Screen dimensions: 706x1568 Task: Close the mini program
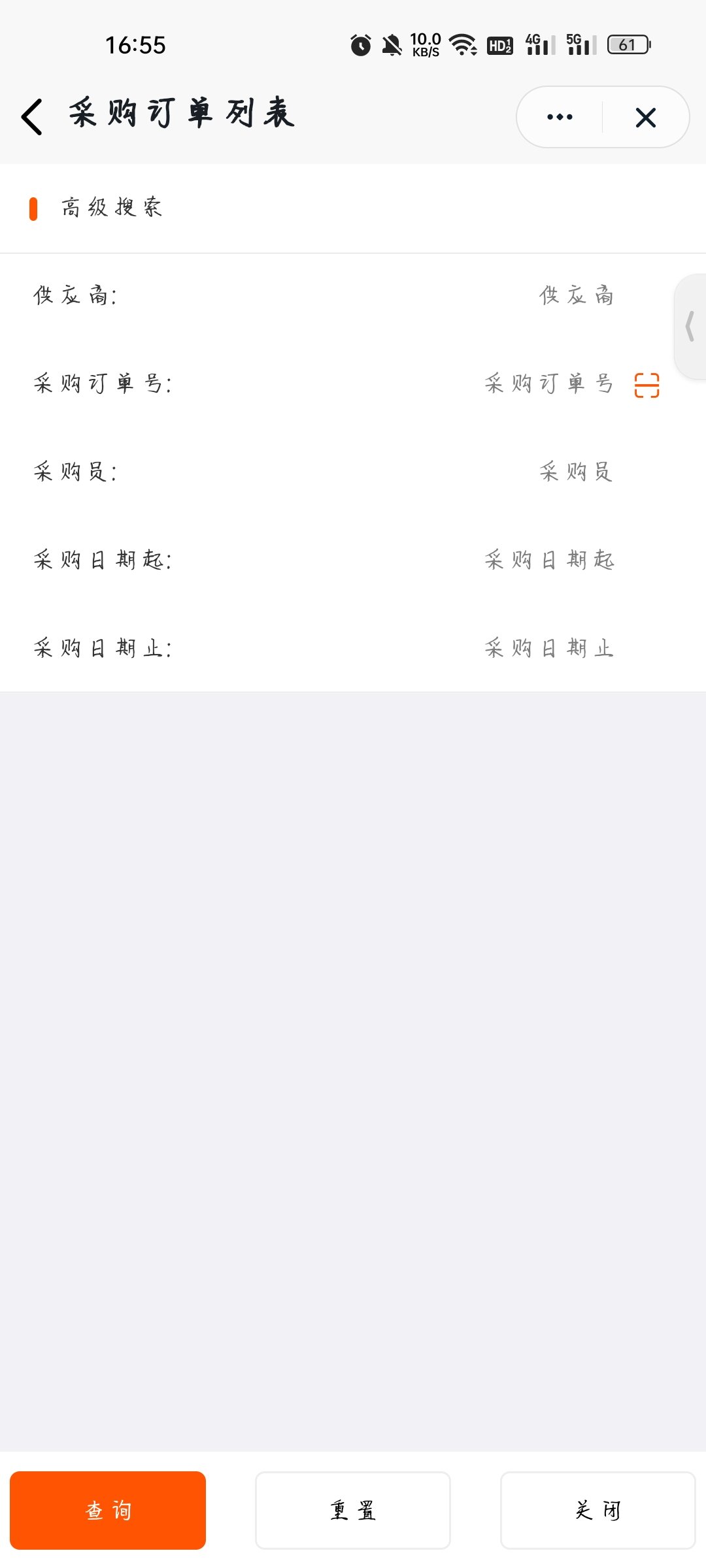[645, 118]
